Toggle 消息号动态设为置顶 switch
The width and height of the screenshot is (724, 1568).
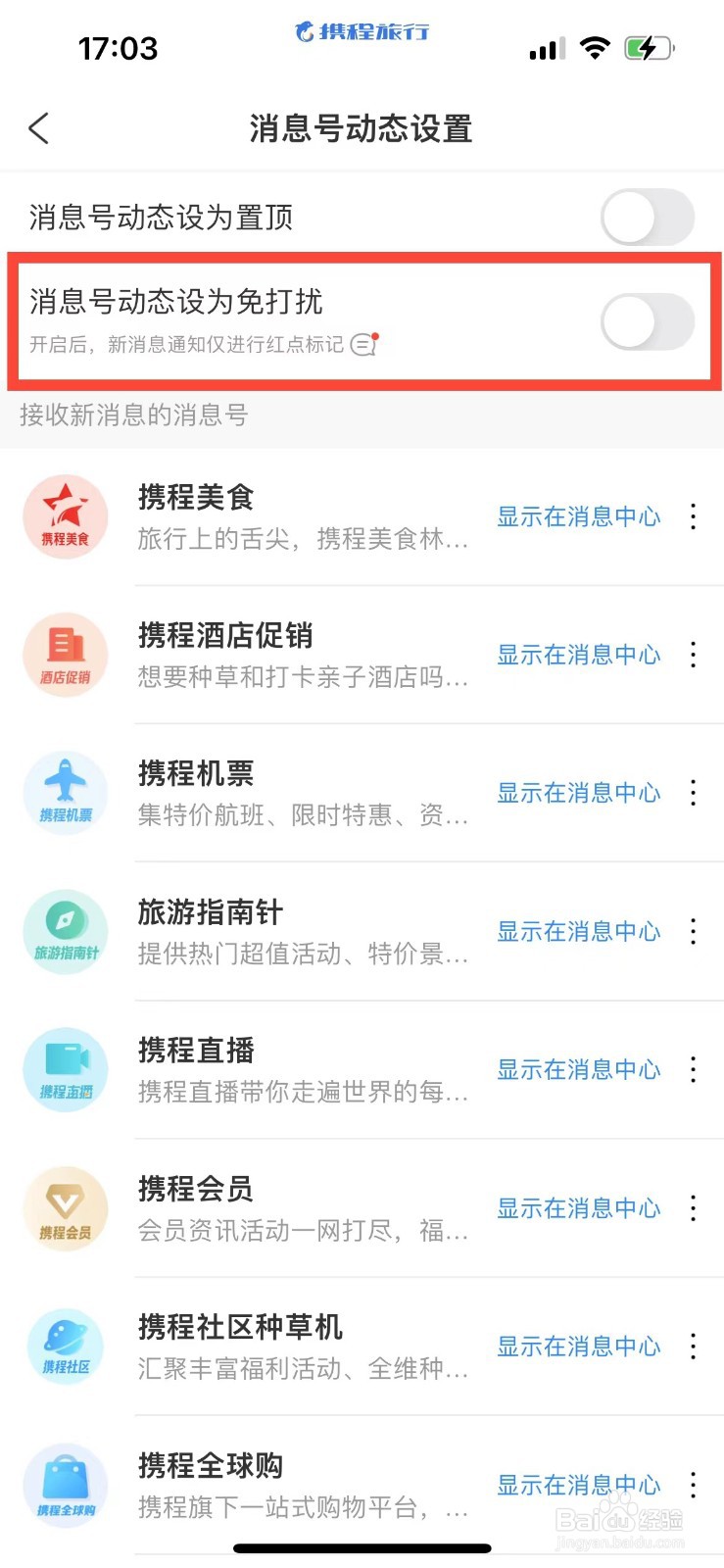648,218
